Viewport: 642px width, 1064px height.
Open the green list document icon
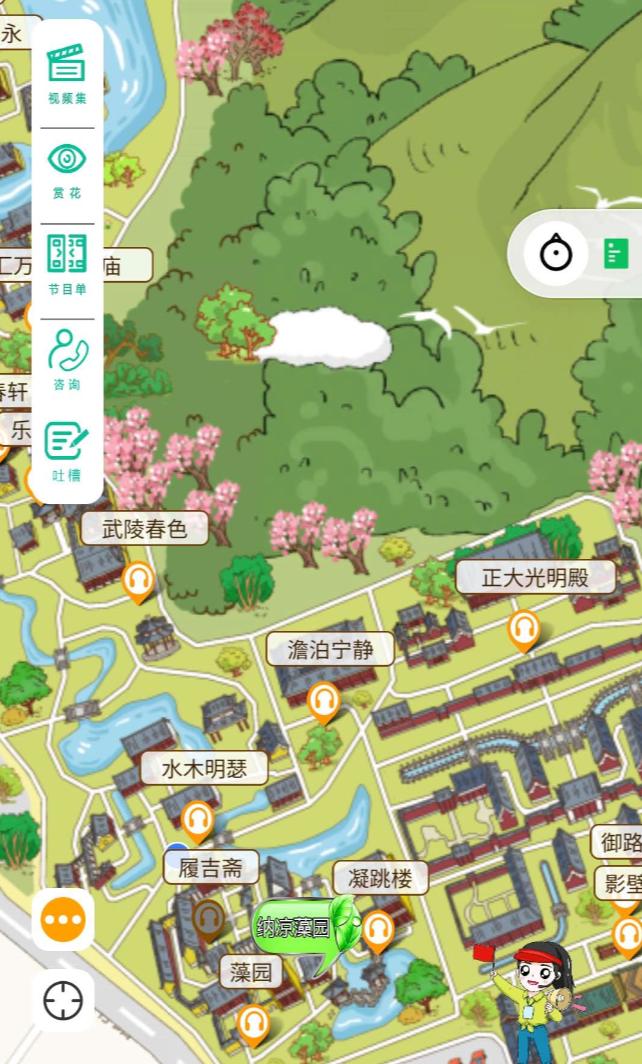point(616,253)
